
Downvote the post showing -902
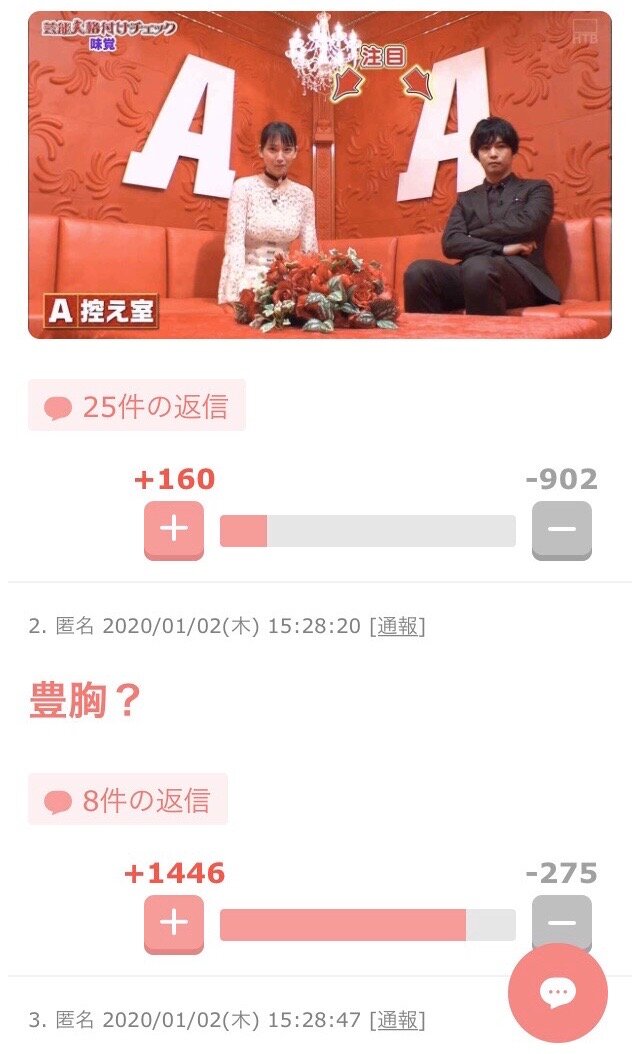tap(562, 530)
